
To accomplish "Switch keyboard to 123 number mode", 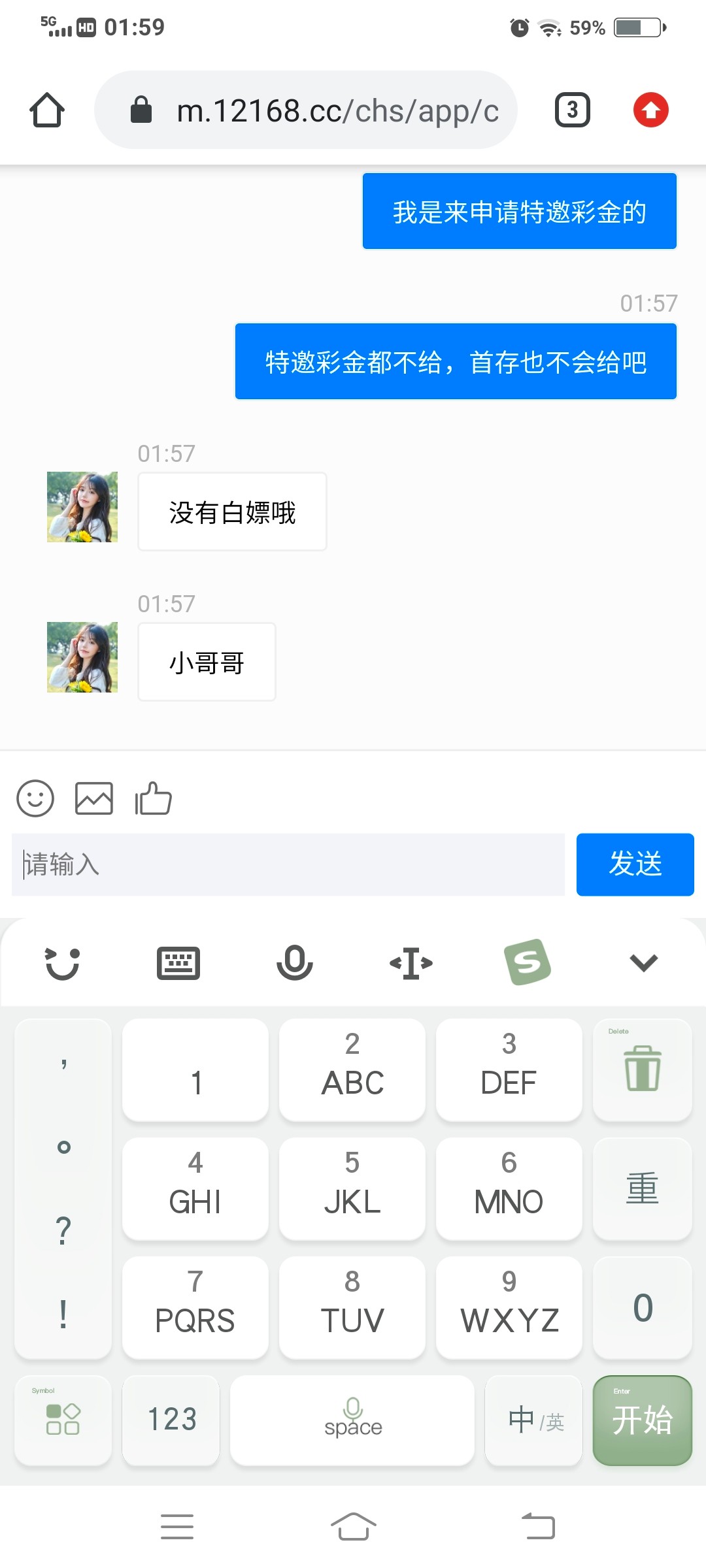I will pyautogui.click(x=171, y=1420).
